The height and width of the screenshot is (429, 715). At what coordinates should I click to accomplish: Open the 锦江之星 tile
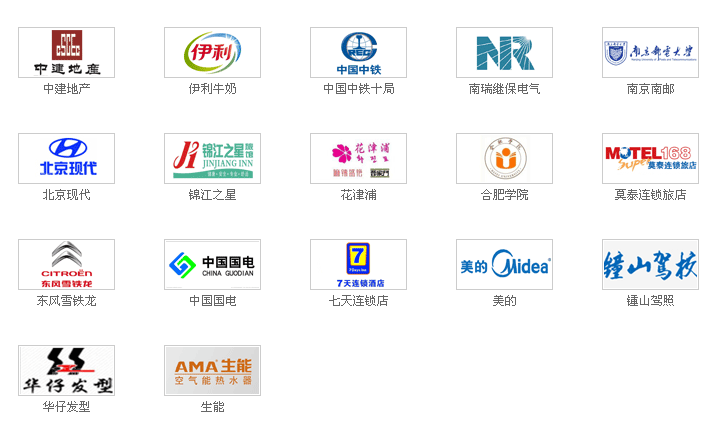click(x=212, y=158)
